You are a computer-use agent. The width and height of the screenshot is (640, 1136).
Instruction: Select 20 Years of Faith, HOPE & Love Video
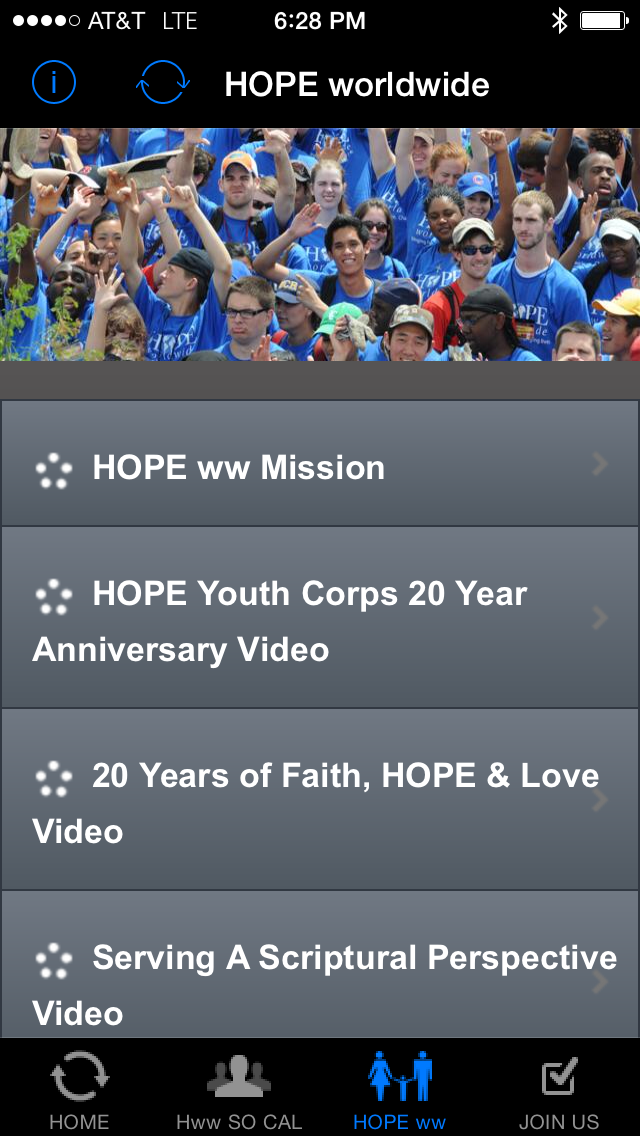point(320,802)
